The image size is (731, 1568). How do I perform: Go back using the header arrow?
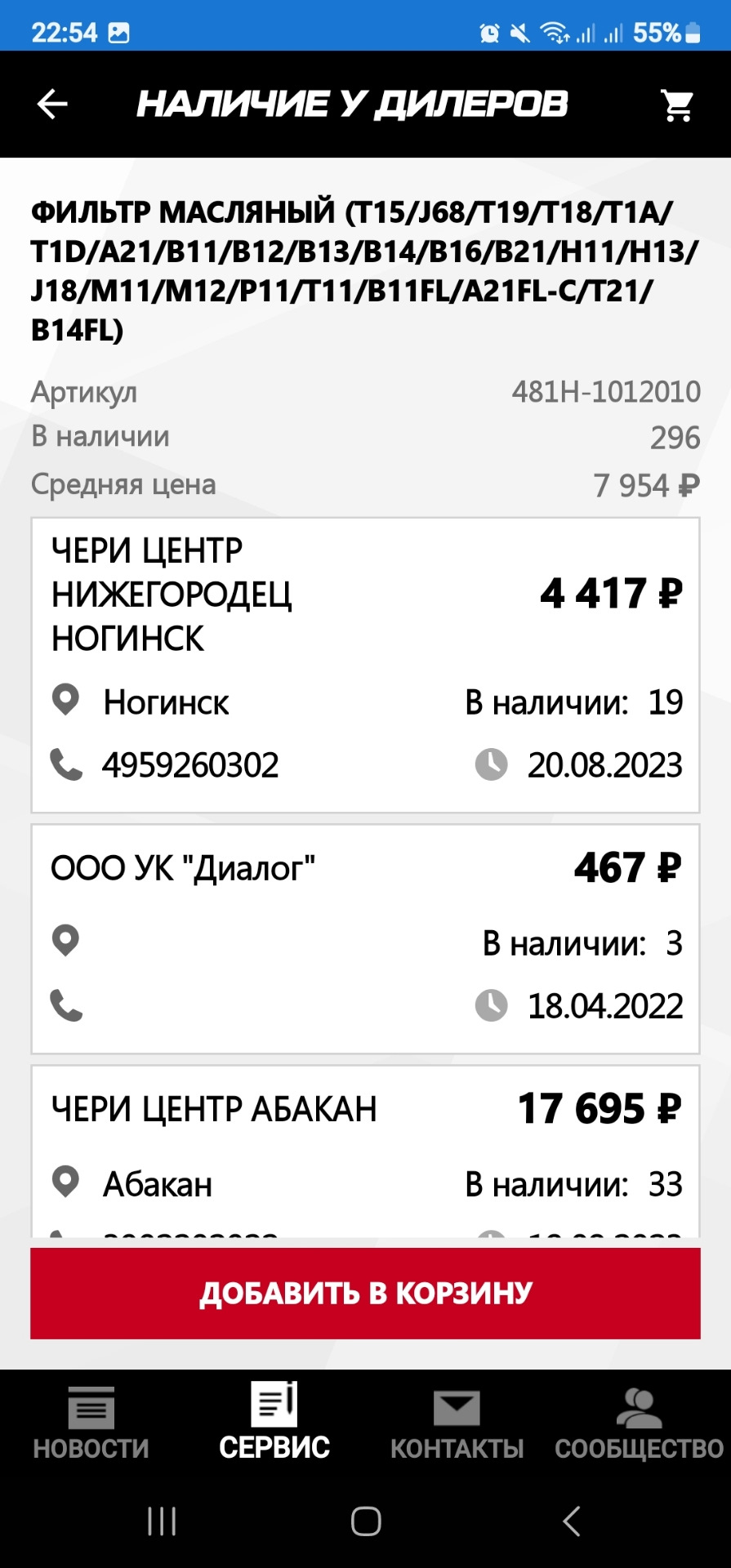[52, 105]
